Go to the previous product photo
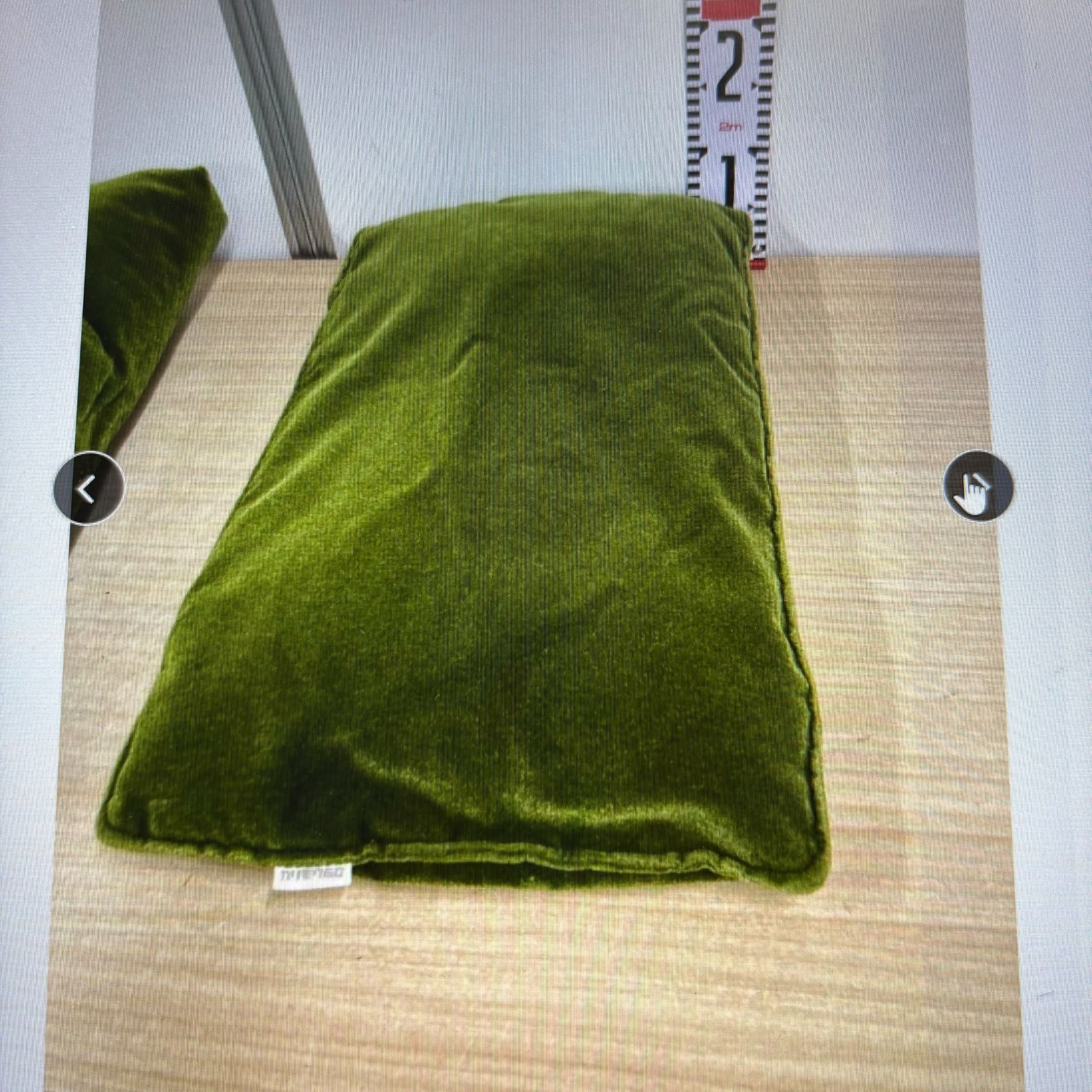The height and width of the screenshot is (1092, 1092). coord(88,488)
